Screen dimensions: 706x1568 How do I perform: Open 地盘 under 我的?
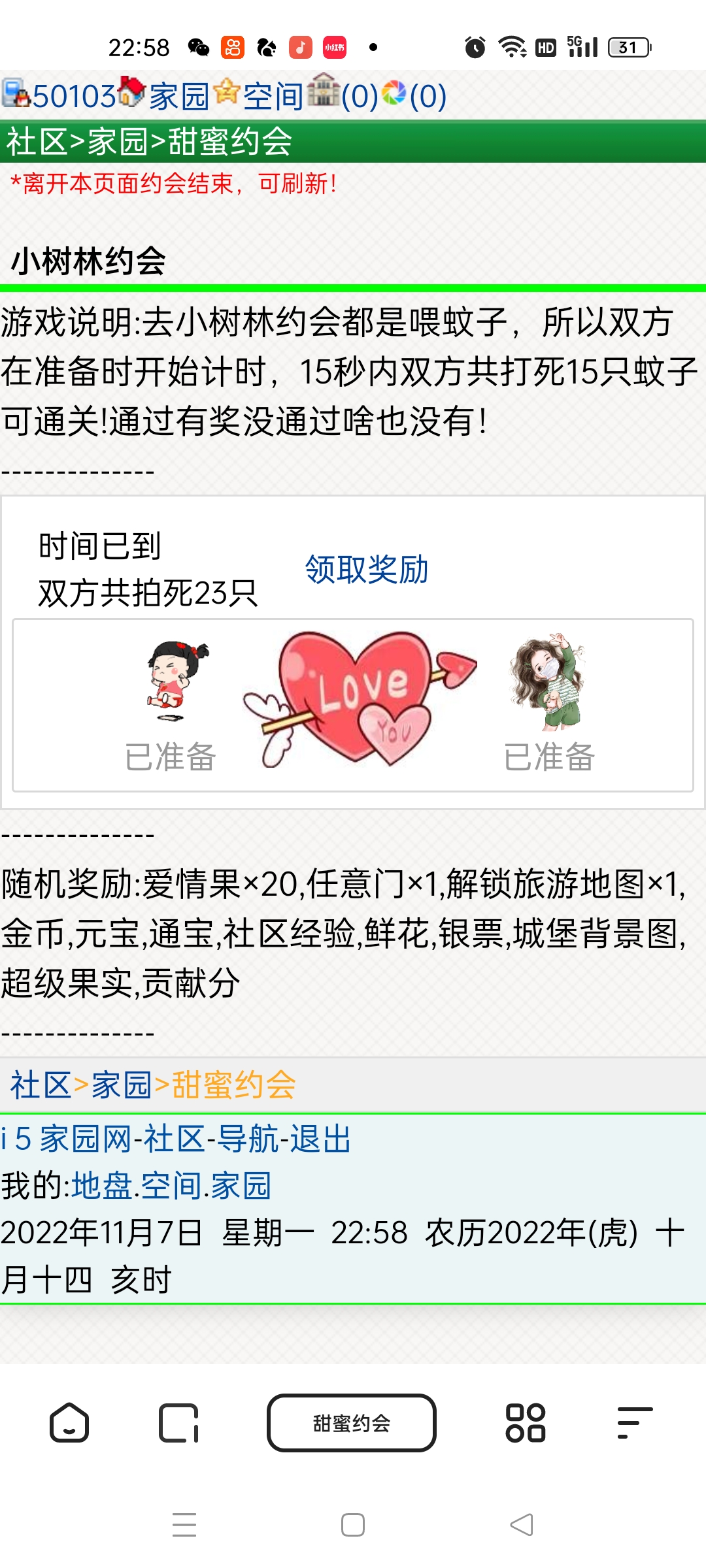click(x=102, y=1186)
